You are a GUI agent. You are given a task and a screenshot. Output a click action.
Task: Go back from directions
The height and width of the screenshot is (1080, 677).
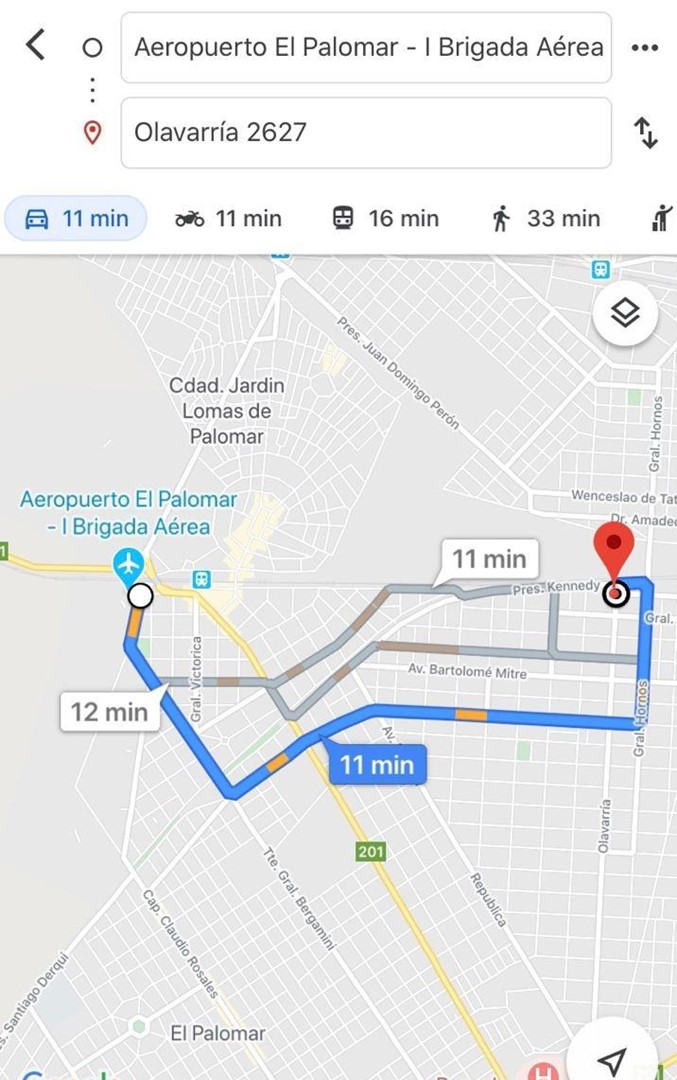coord(35,45)
